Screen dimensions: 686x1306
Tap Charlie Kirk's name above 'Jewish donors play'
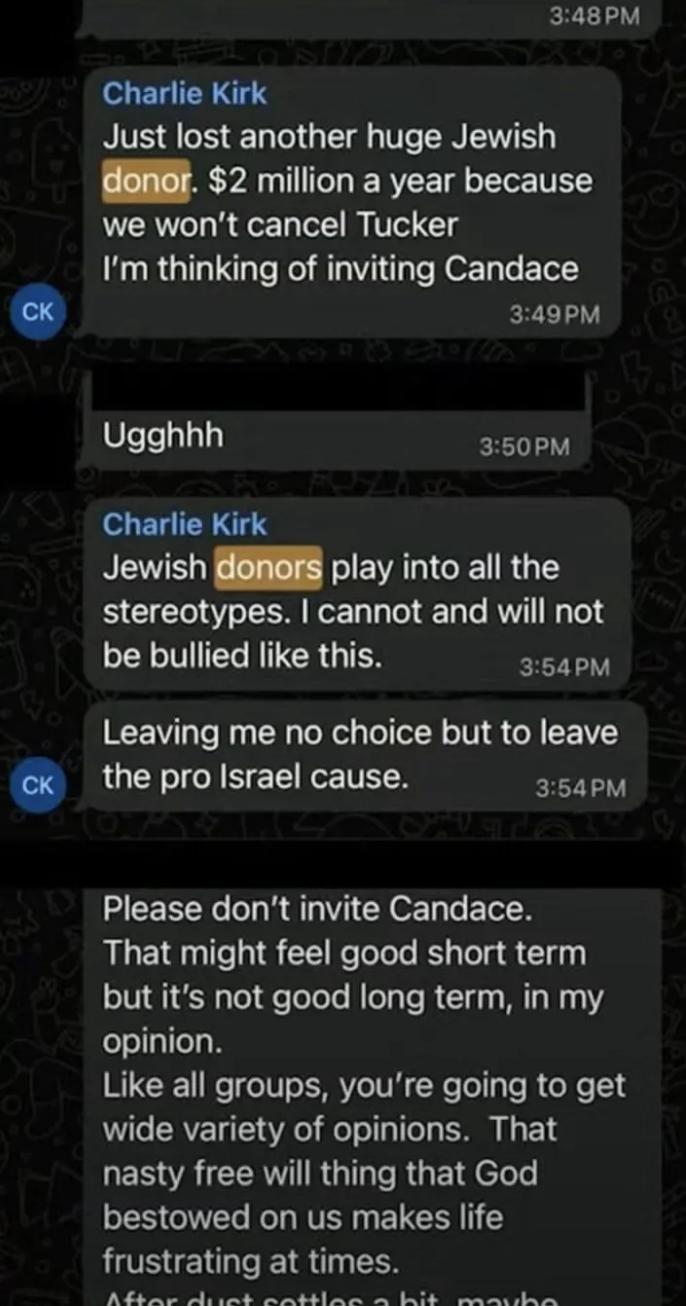pyautogui.click(x=185, y=524)
